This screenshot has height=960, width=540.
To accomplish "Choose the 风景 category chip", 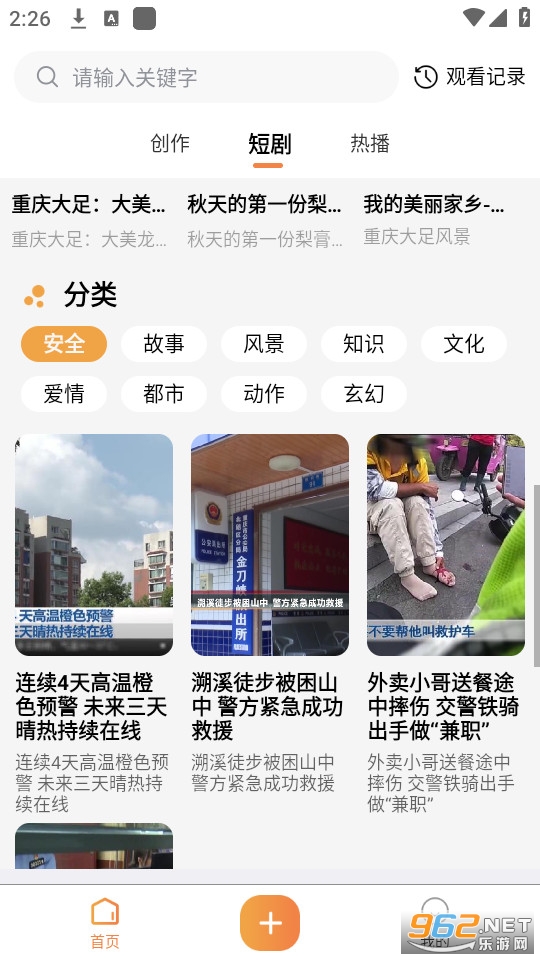I will tap(264, 343).
